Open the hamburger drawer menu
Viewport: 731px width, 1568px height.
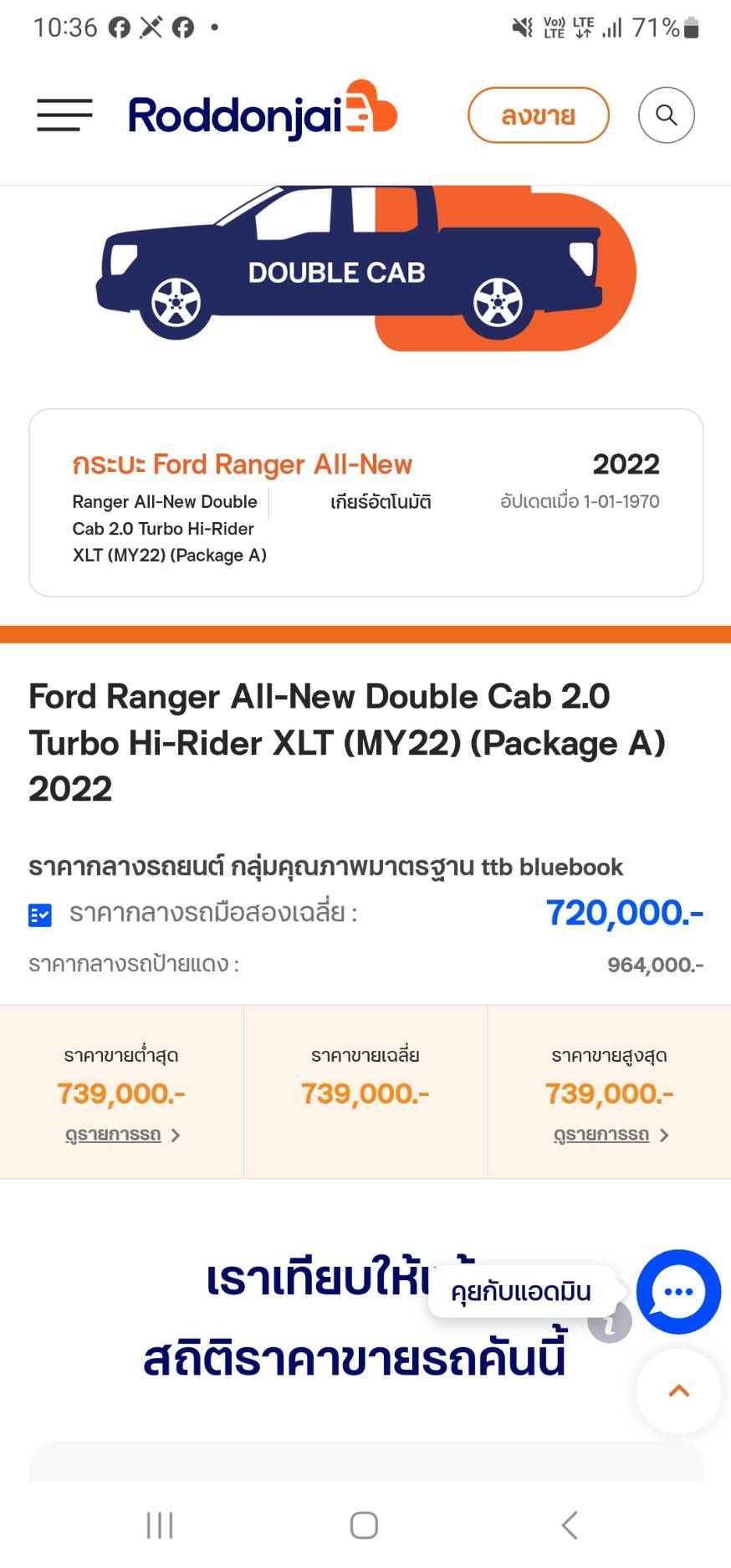[64, 115]
